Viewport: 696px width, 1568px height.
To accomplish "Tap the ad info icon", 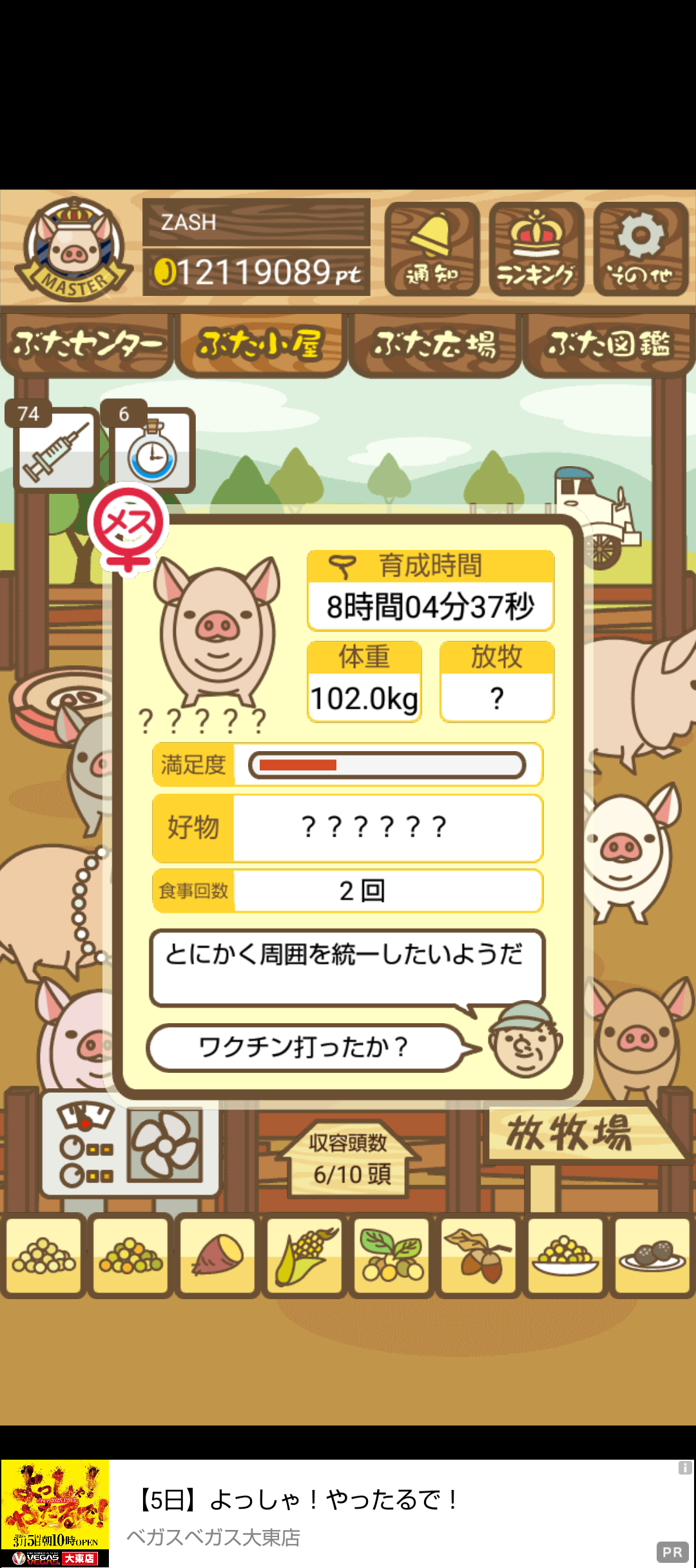I will click(x=684, y=1468).
